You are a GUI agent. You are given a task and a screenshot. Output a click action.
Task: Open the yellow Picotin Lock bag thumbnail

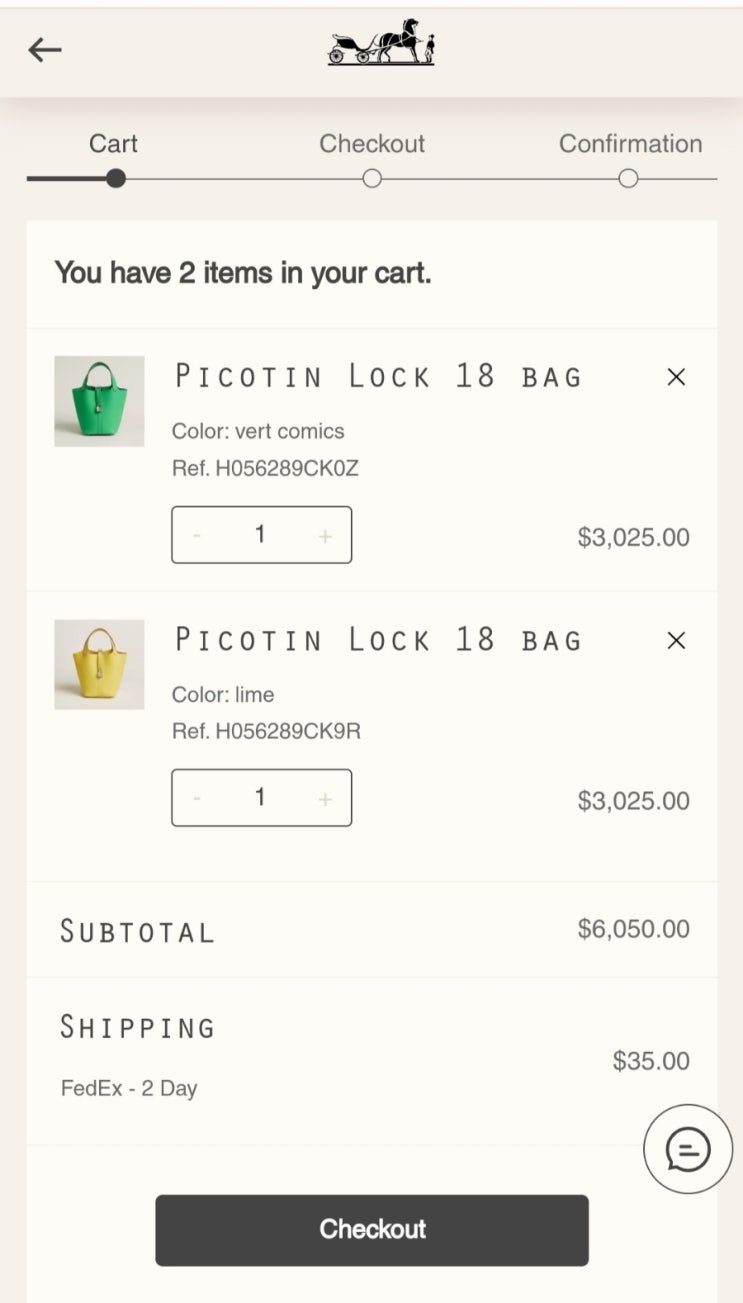(99, 664)
